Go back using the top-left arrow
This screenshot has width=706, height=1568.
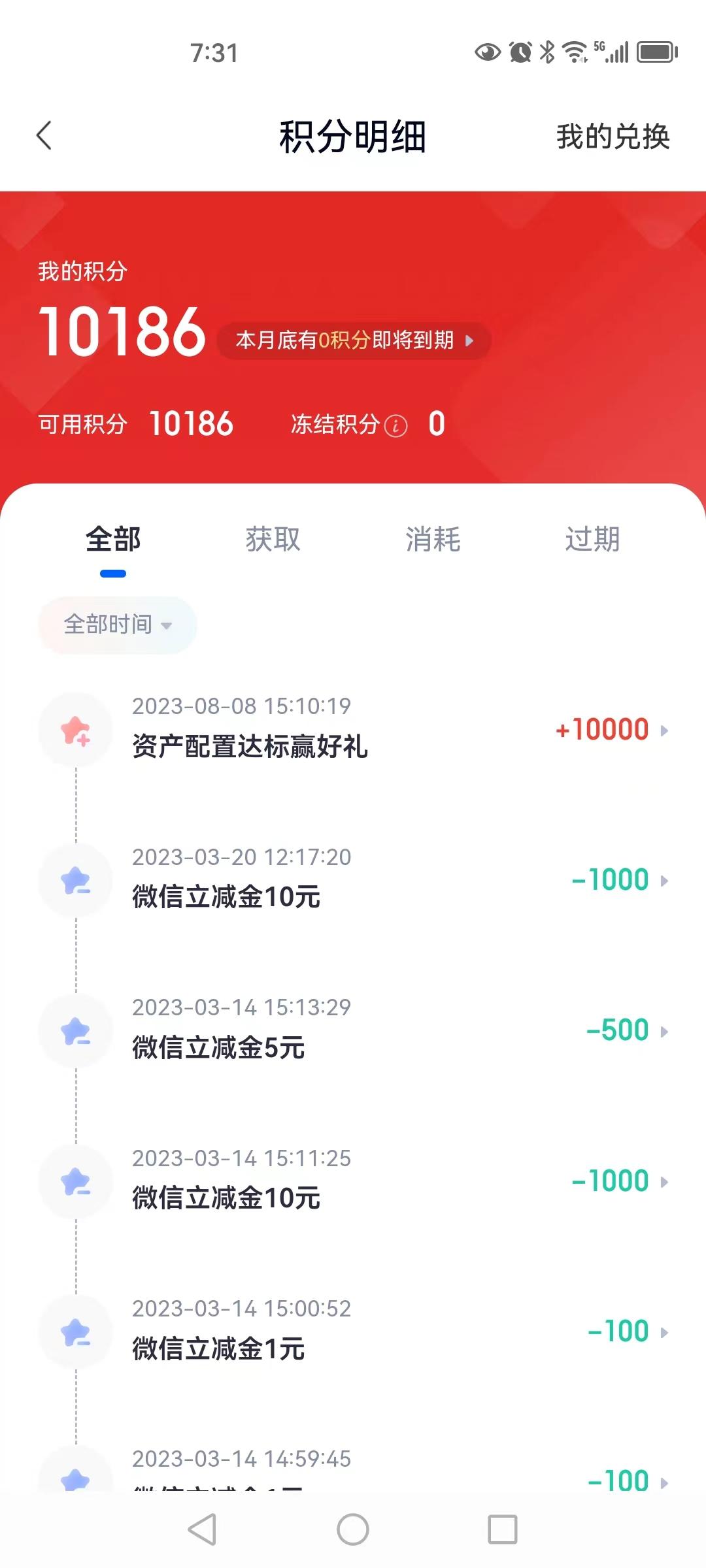44,136
